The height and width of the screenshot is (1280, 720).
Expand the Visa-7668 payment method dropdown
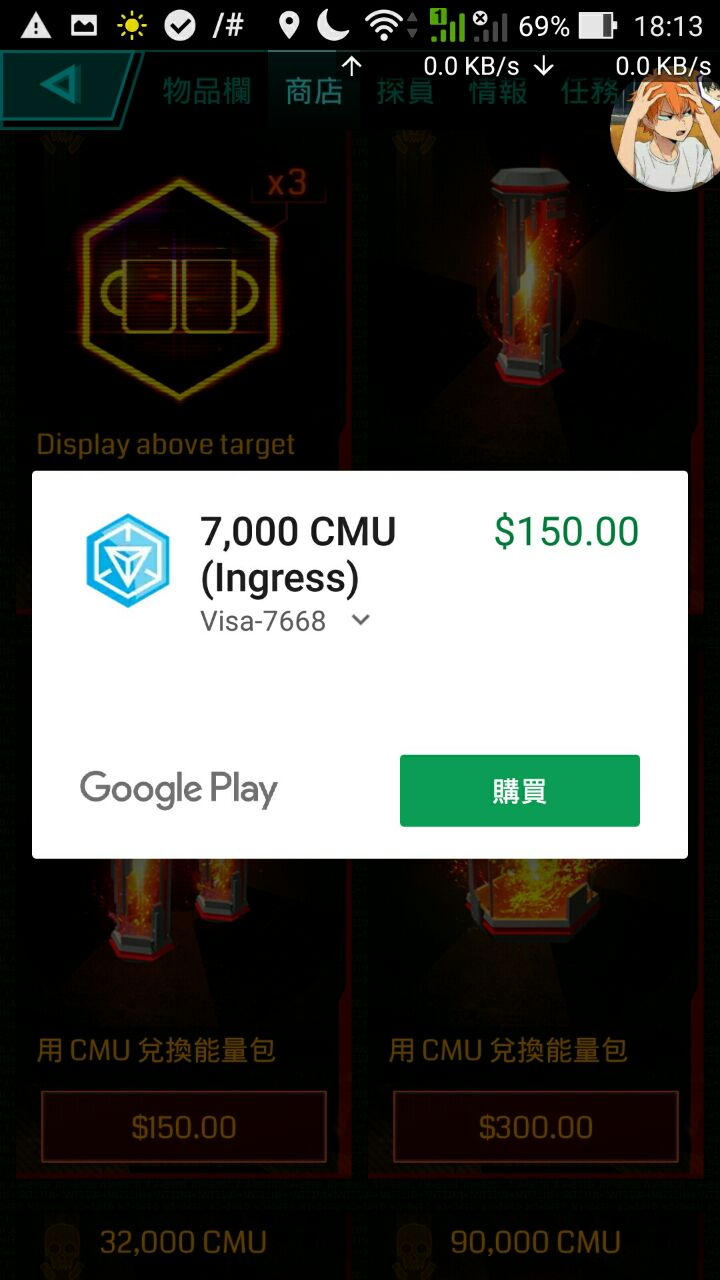tap(361, 620)
